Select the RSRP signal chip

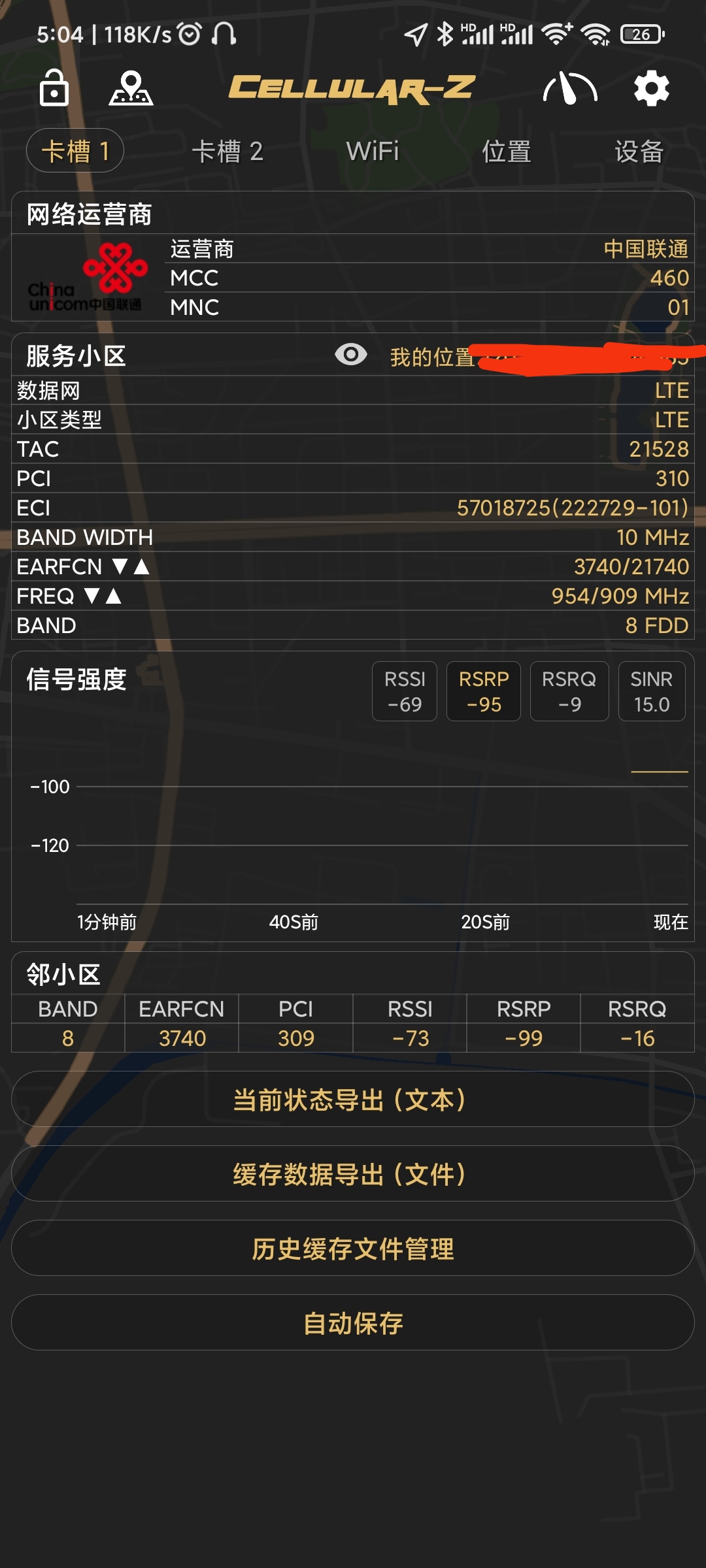pyautogui.click(x=484, y=691)
